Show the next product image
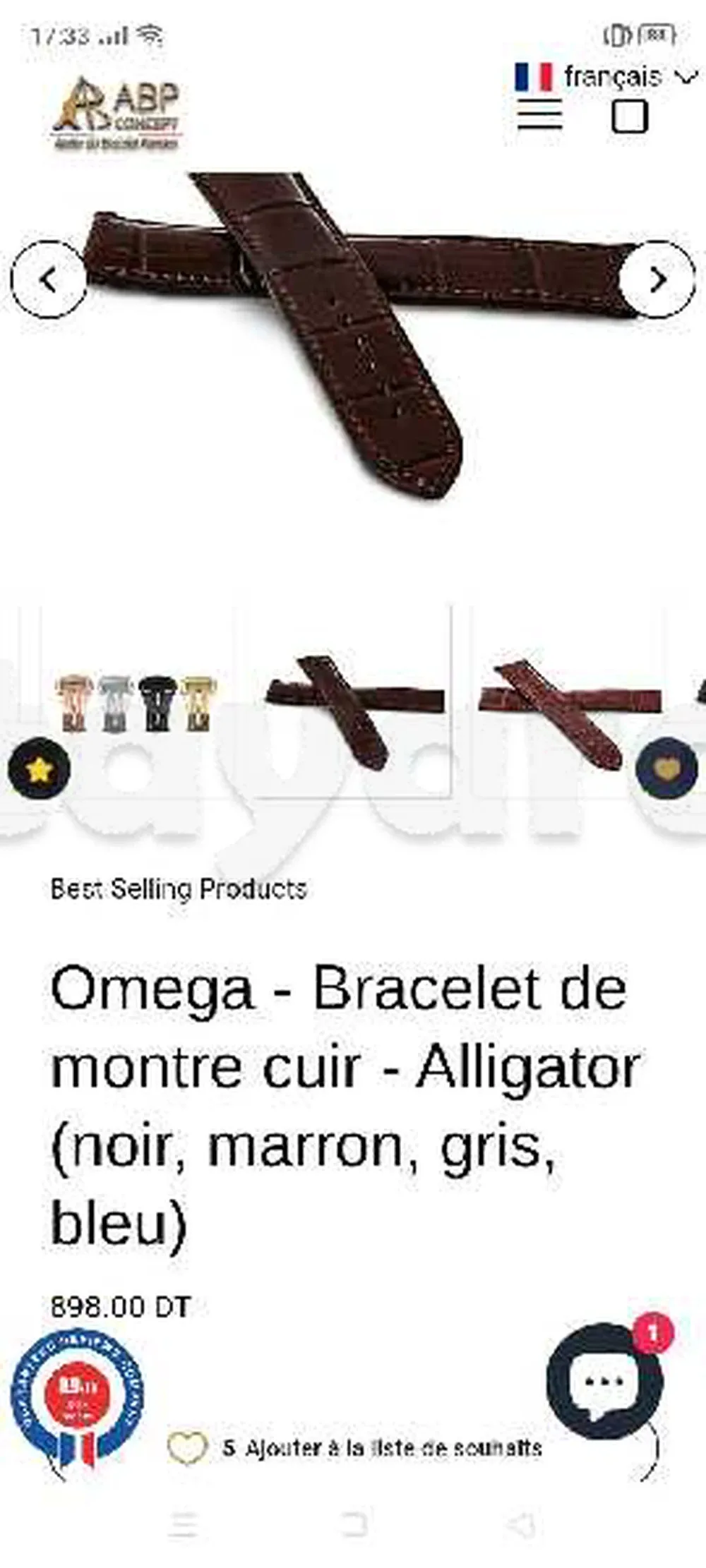This screenshot has width=706, height=1568. [x=657, y=280]
